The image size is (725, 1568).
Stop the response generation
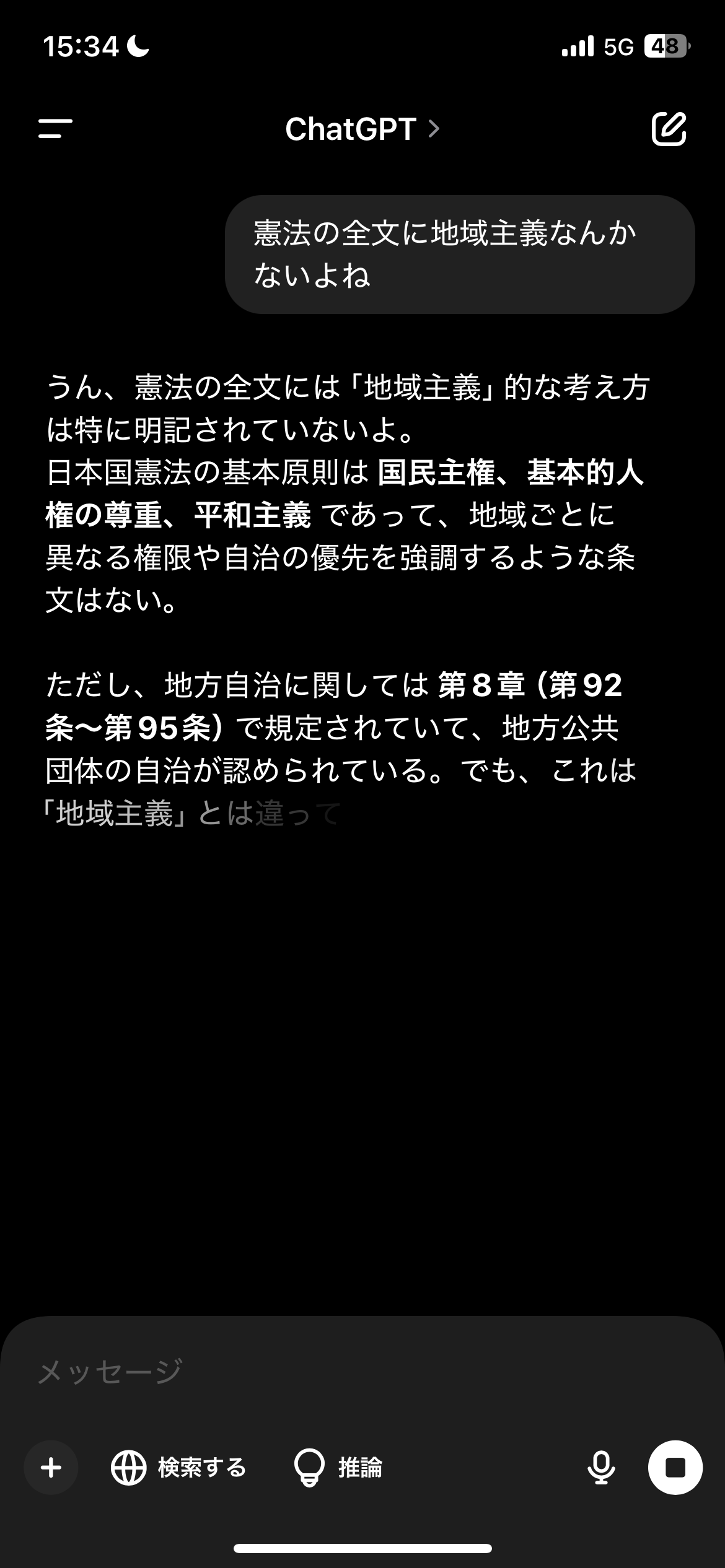[675, 1467]
